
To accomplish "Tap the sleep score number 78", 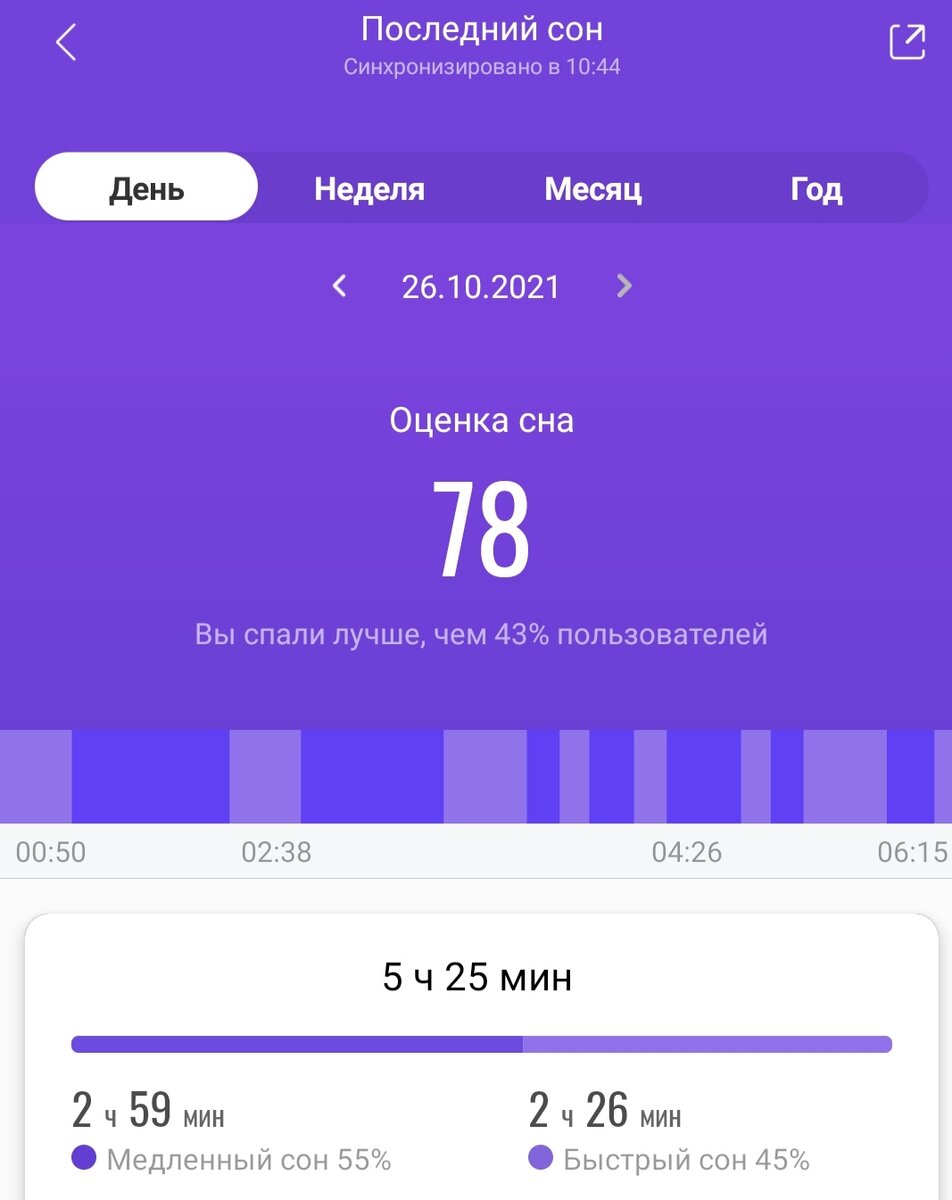I will (481, 530).
